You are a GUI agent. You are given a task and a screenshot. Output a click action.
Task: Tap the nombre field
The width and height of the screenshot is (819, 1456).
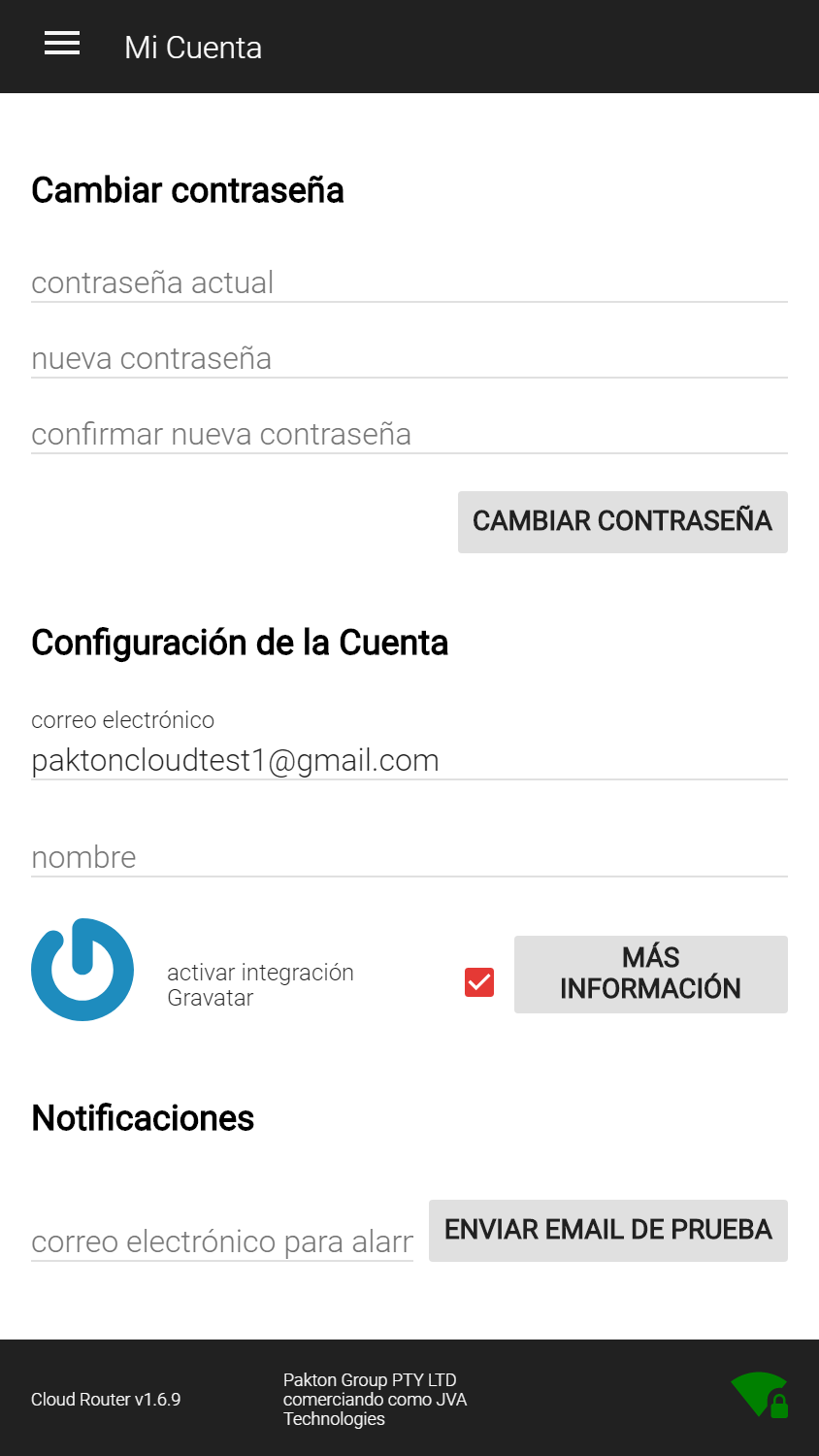click(x=409, y=857)
